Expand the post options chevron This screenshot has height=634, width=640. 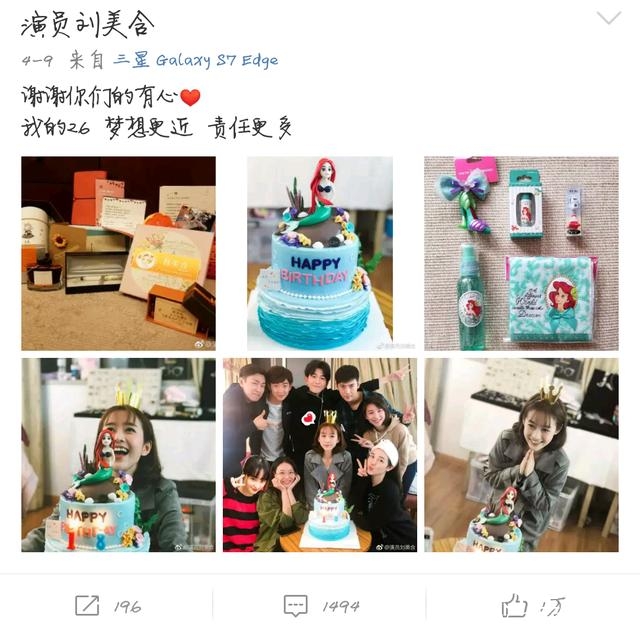coord(608,18)
